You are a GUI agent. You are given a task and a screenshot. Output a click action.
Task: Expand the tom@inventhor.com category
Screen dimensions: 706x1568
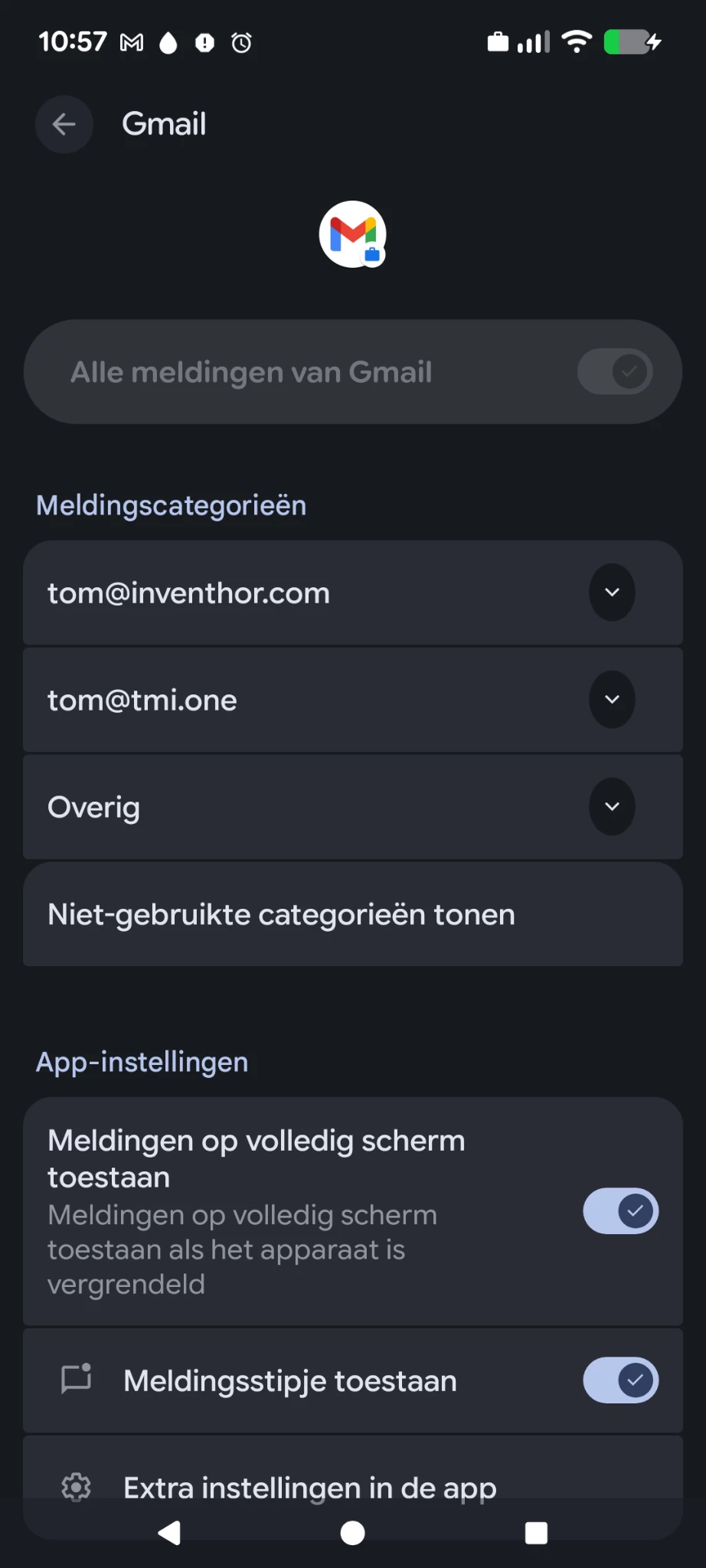(x=612, y=593)
